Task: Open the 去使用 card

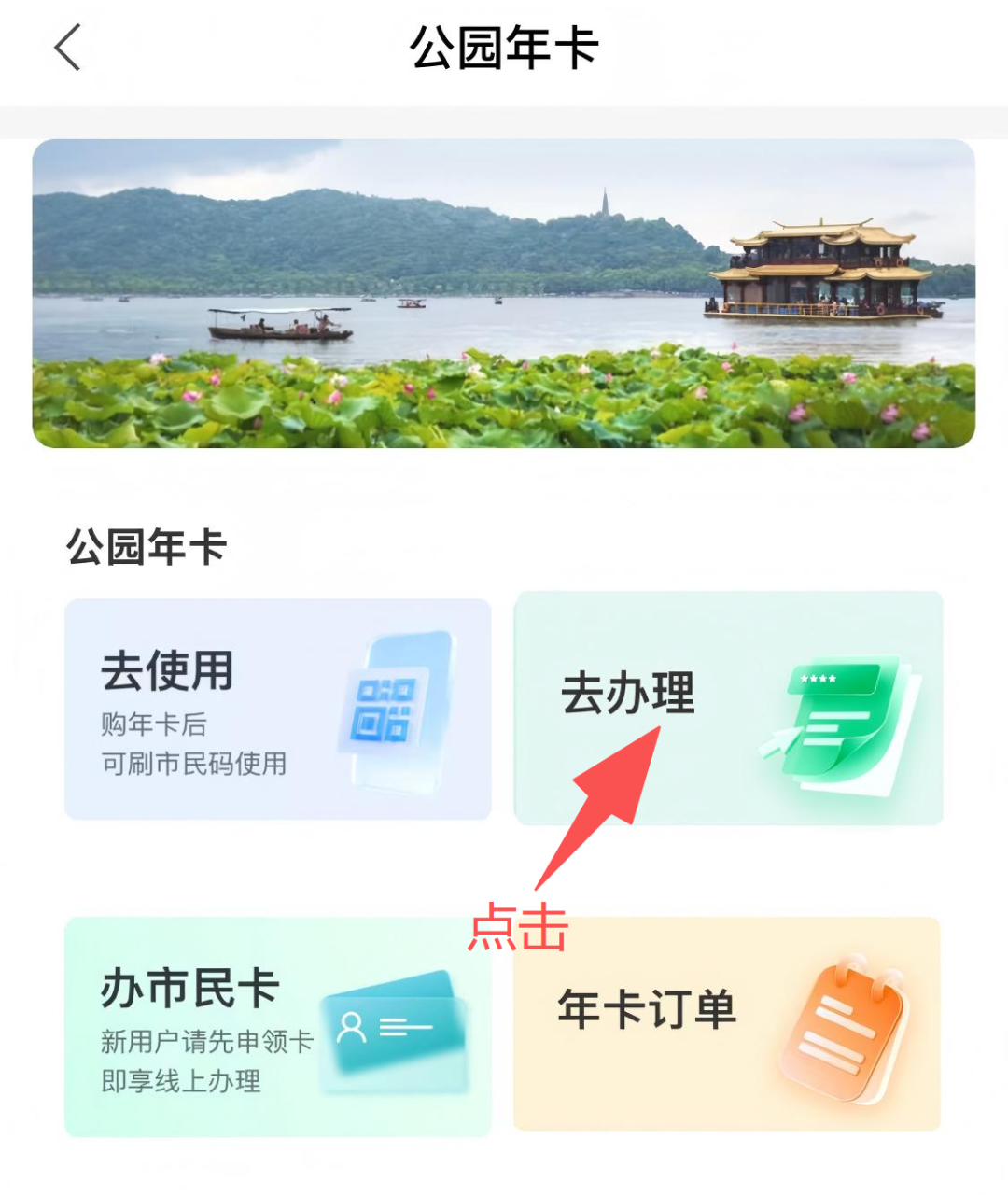Action: (x=277, y=710)
